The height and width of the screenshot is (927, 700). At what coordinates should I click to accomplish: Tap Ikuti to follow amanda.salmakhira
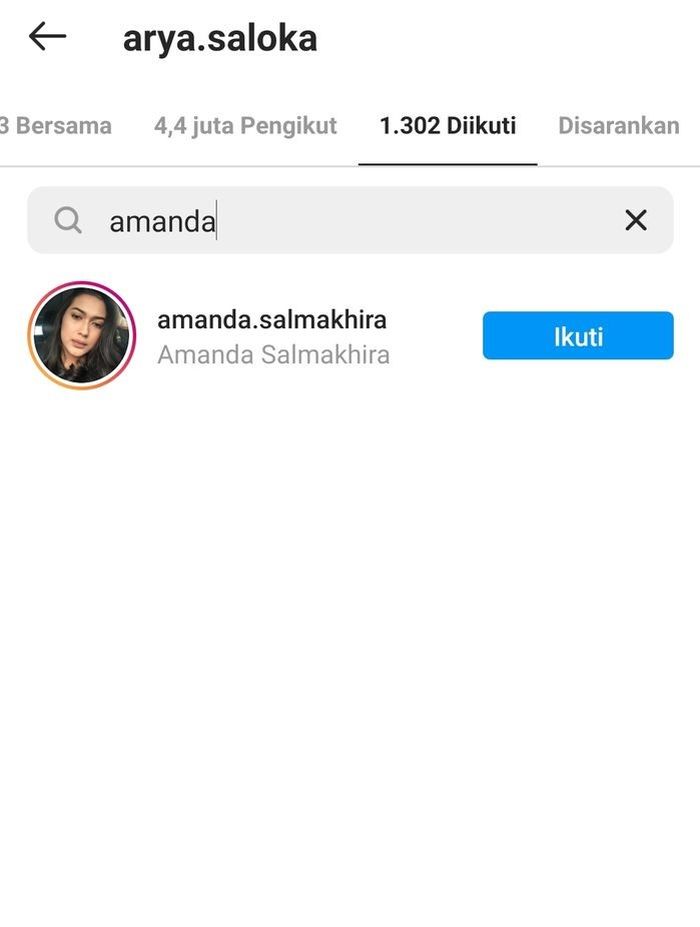point(577,336)
